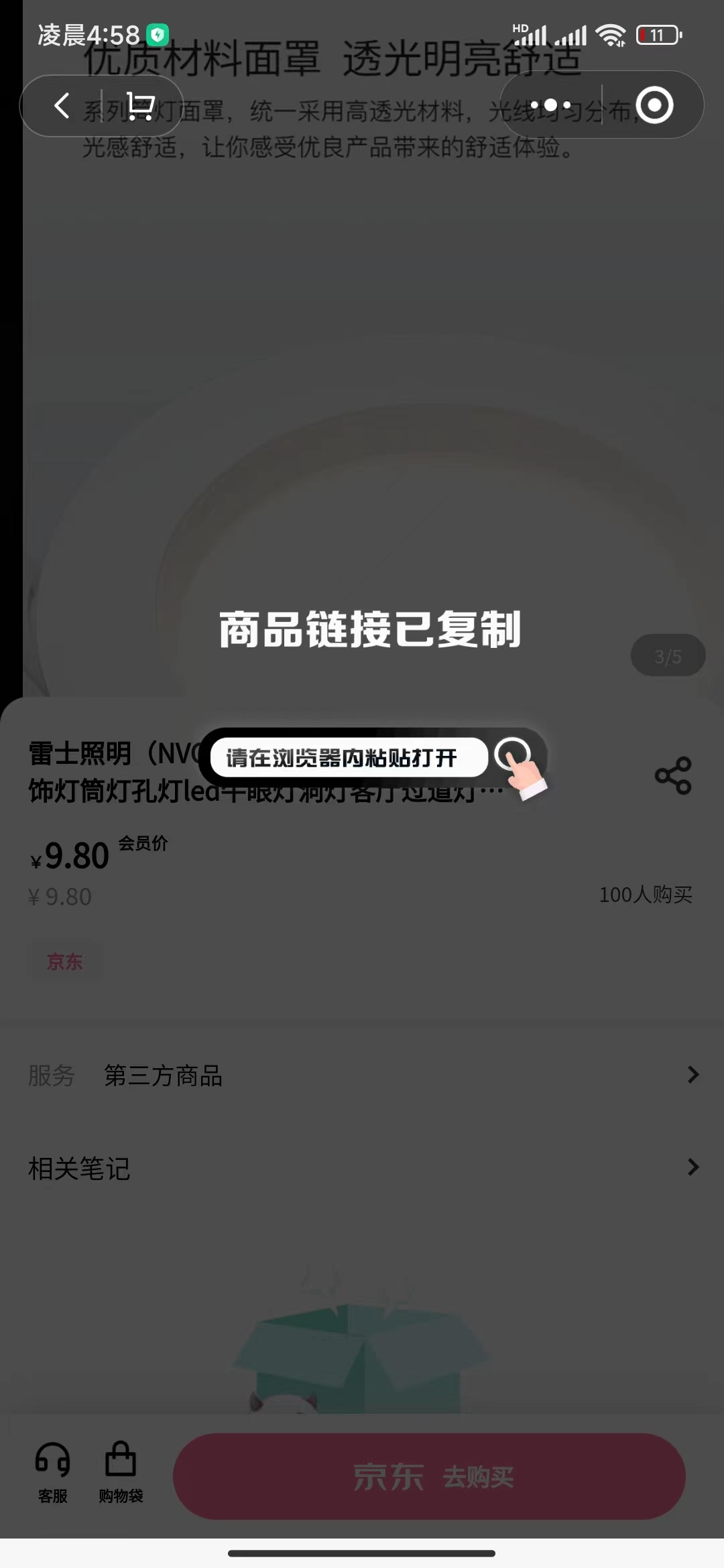
Task: Expand the 相关笔记 section
Action: [362, 1168]
